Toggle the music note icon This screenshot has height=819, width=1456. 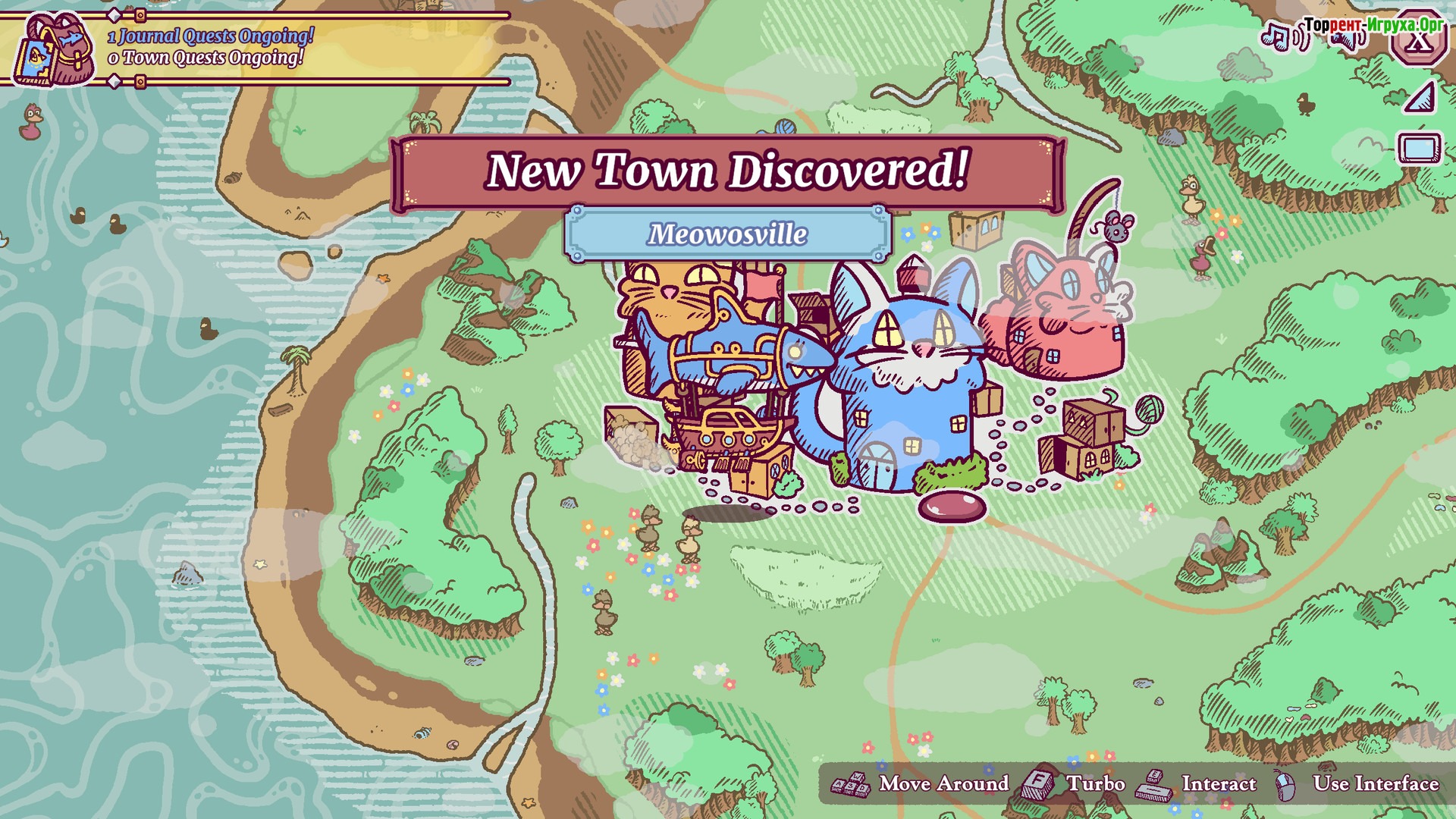1275,36
